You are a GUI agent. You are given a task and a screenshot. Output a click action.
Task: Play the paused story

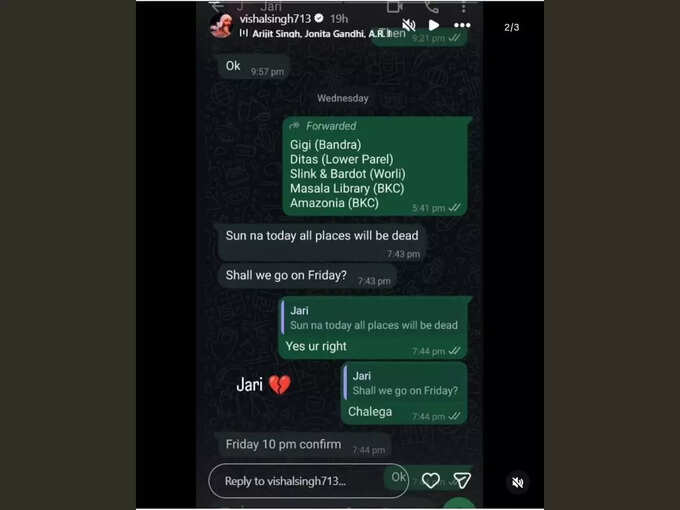click(x=433, y=25)
